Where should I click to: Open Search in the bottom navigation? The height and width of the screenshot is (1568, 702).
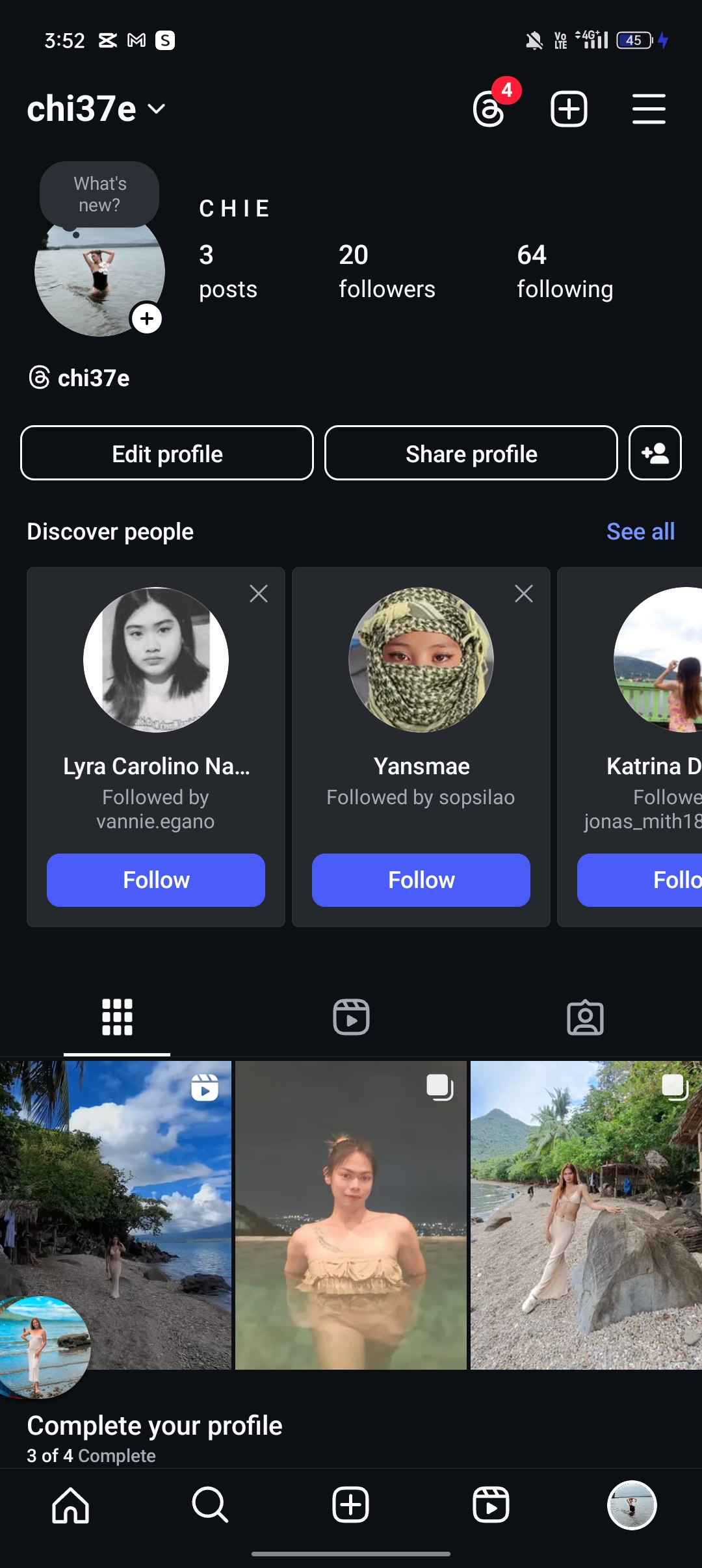tap(210, 1505)
